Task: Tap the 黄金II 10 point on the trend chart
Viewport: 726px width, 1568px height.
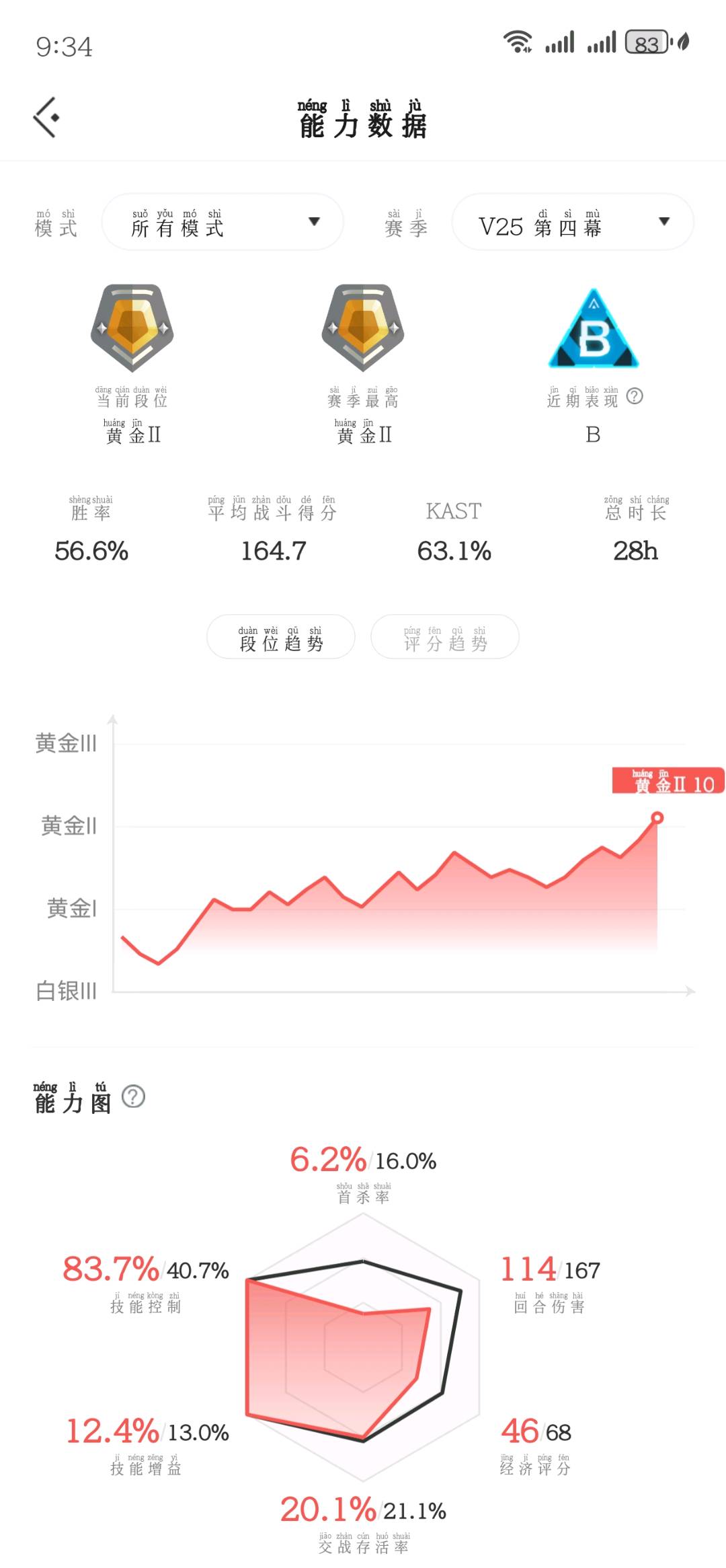Action: (x=657, y=818)
